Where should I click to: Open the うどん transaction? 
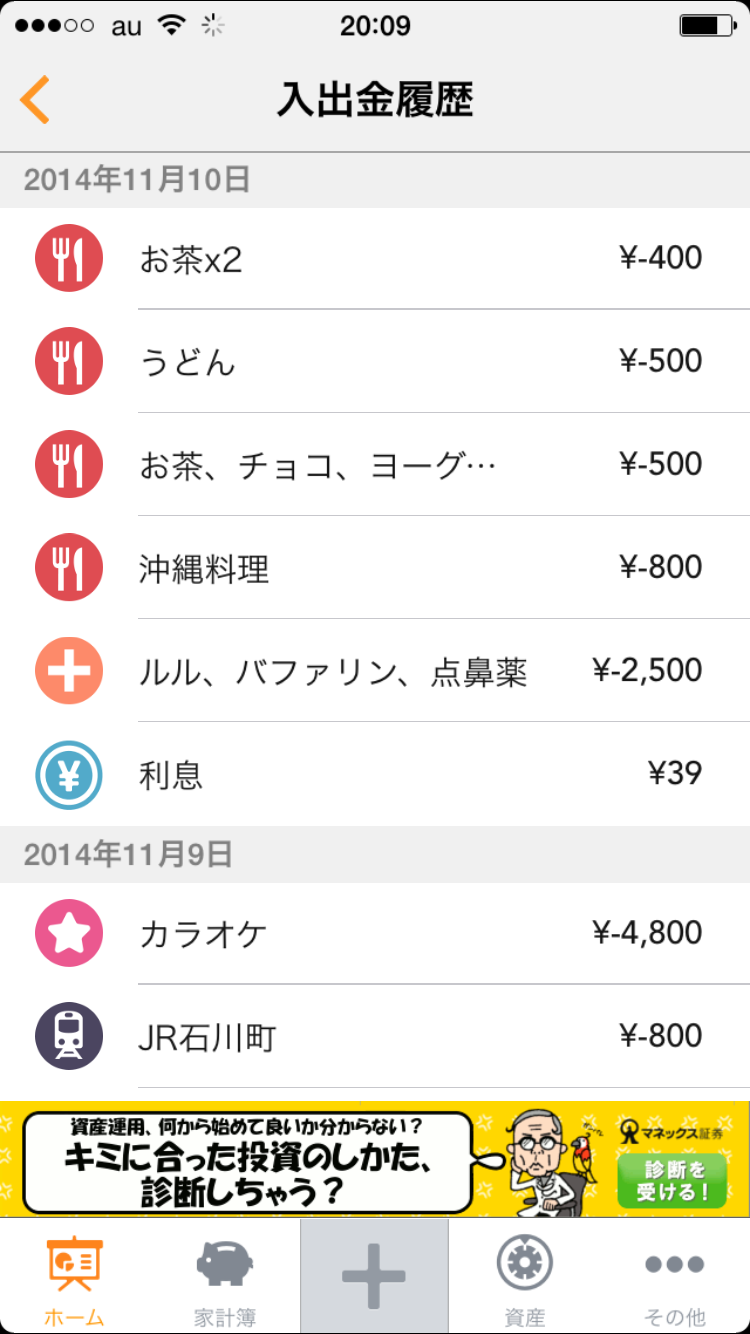pos(375,361)
